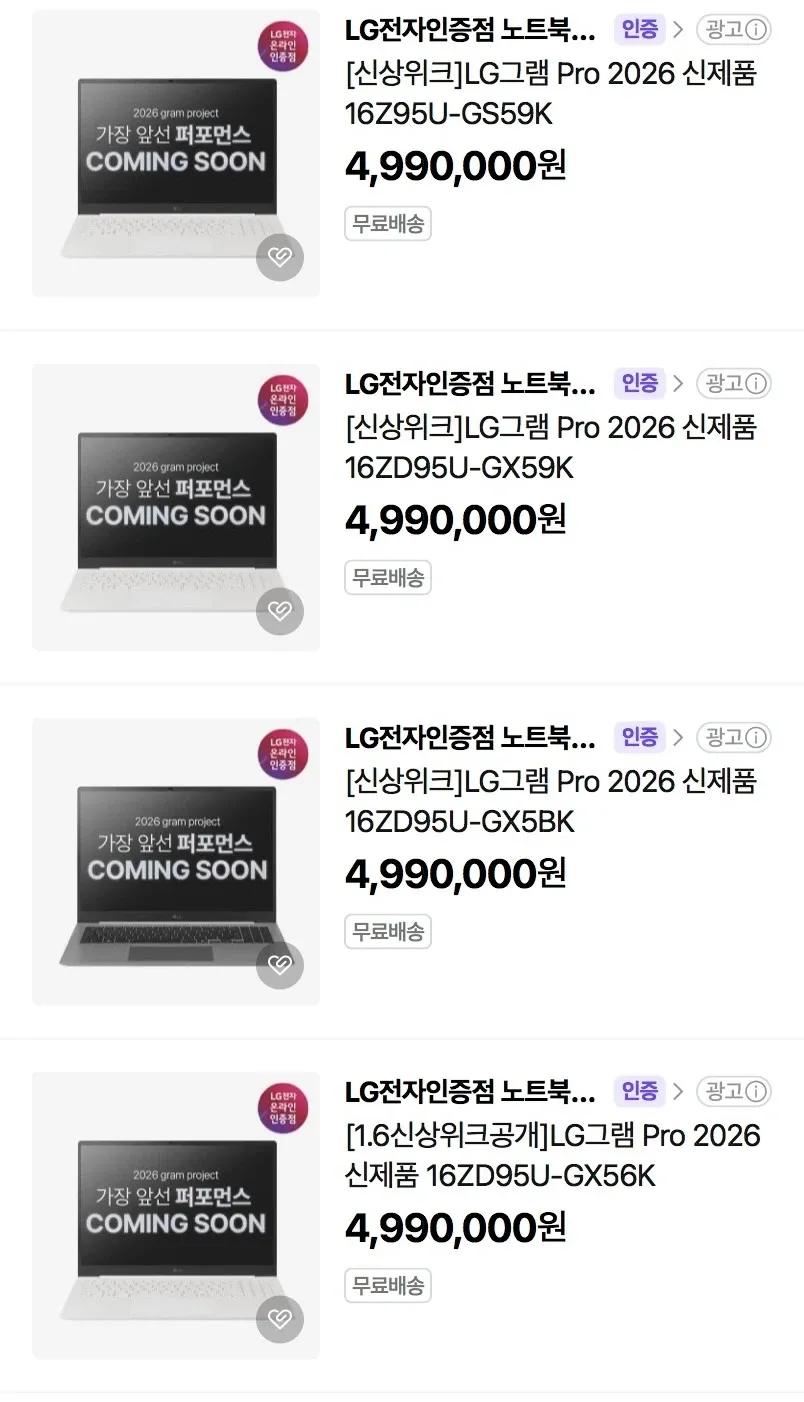Favorite the 16ZD95U-GX56K laptop with its heart icon
This screenshot has width=804, height=1402.
pos(280,1320)
